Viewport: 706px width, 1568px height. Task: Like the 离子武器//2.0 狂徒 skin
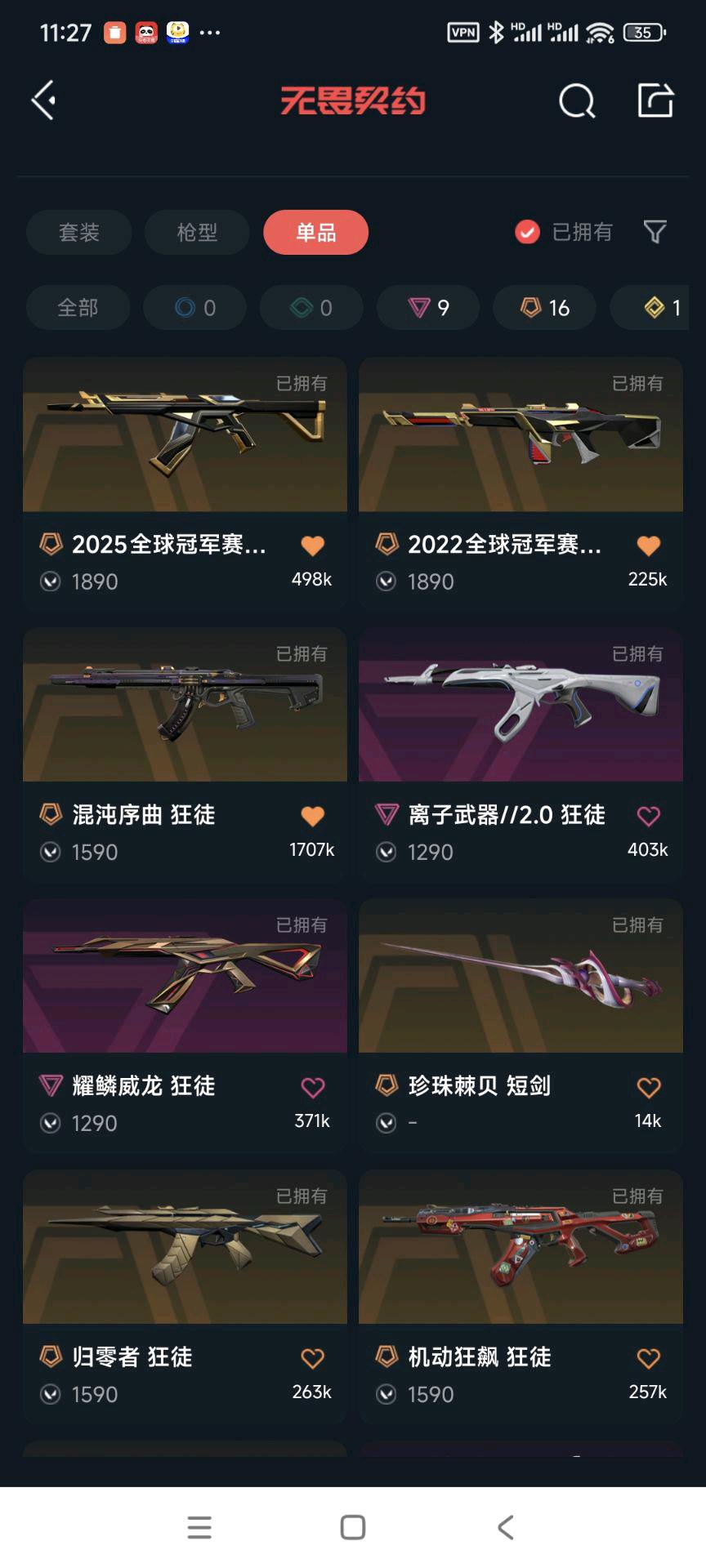[649, 816]
